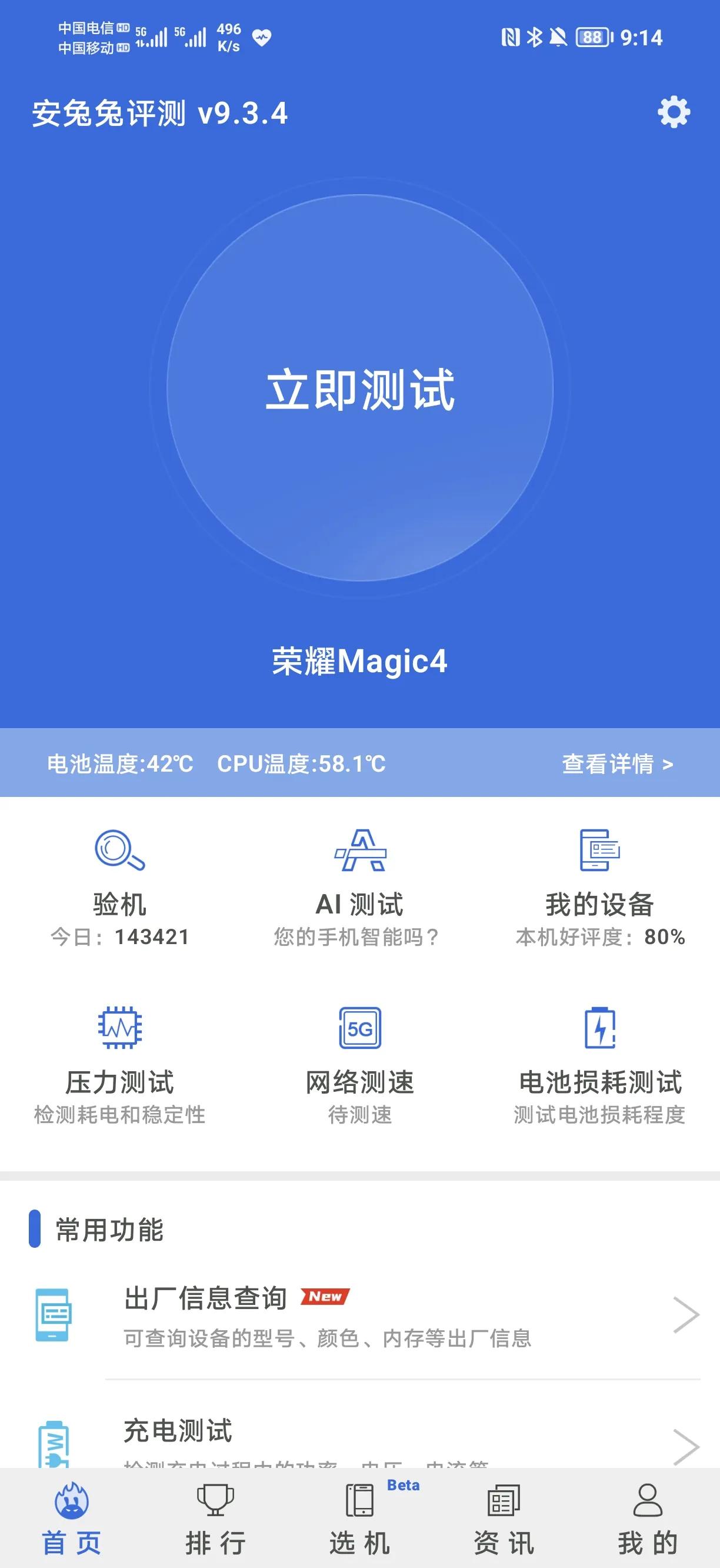
Task: Open the 充电测试 charging test row
Action: point(365,1441)
